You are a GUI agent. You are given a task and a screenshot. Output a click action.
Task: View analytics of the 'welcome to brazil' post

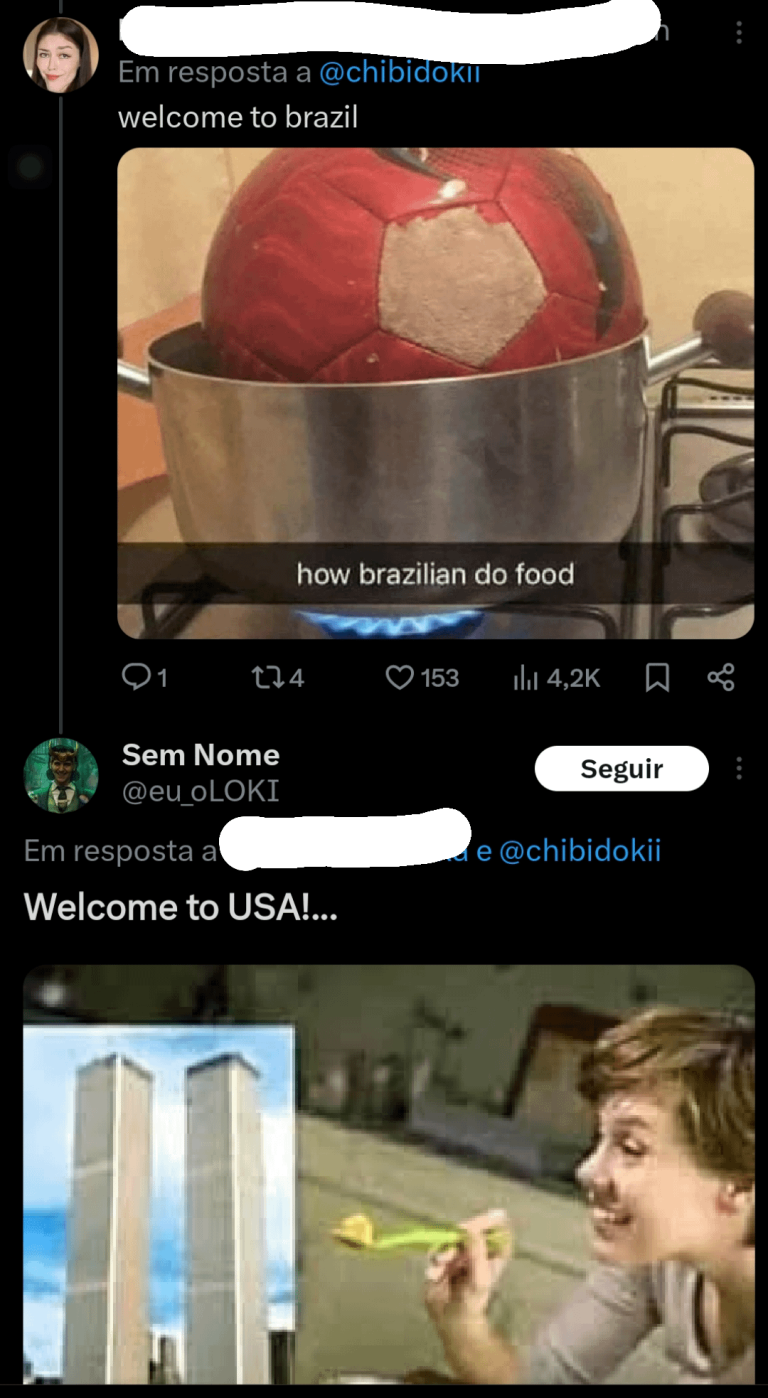tap(526, 678)
